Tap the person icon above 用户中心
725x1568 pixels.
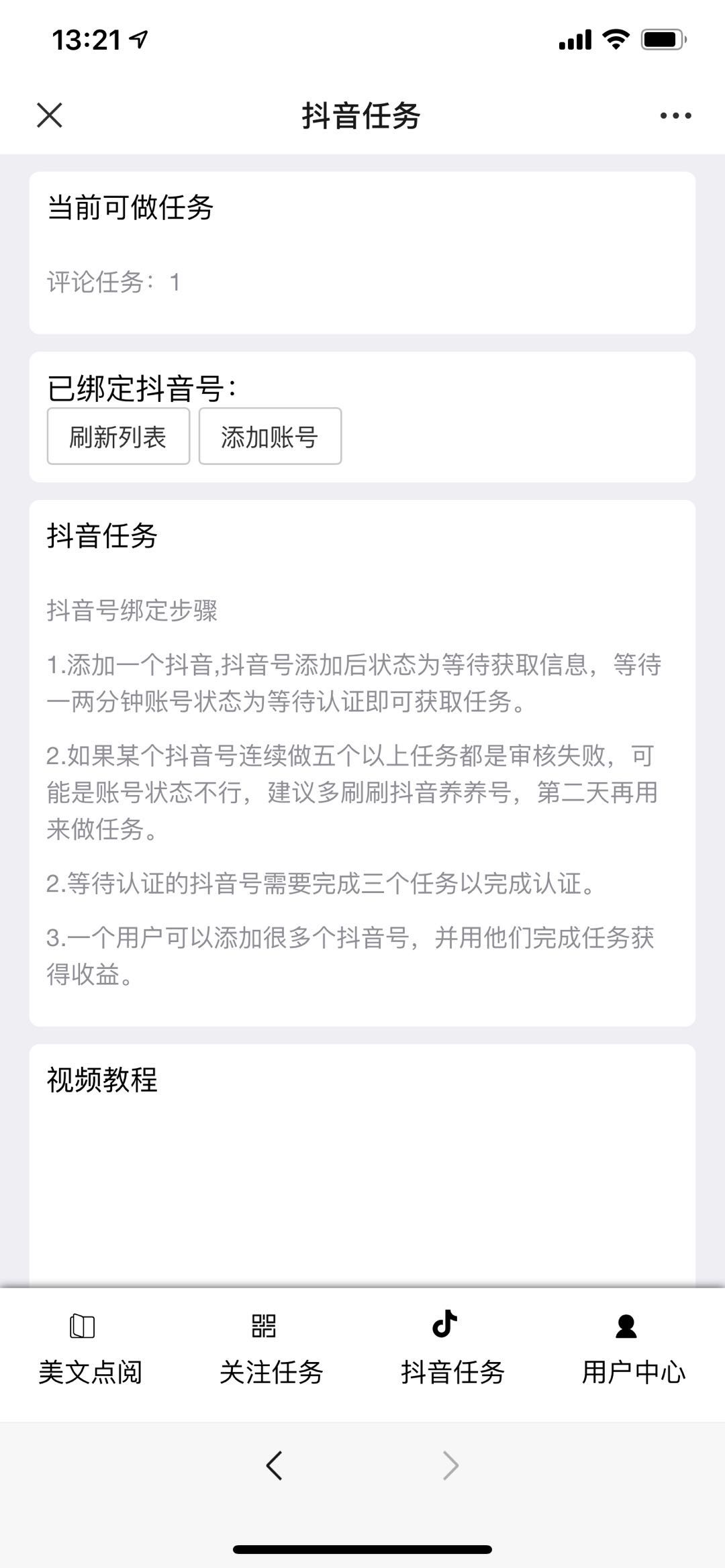(x=626, y=1325)
